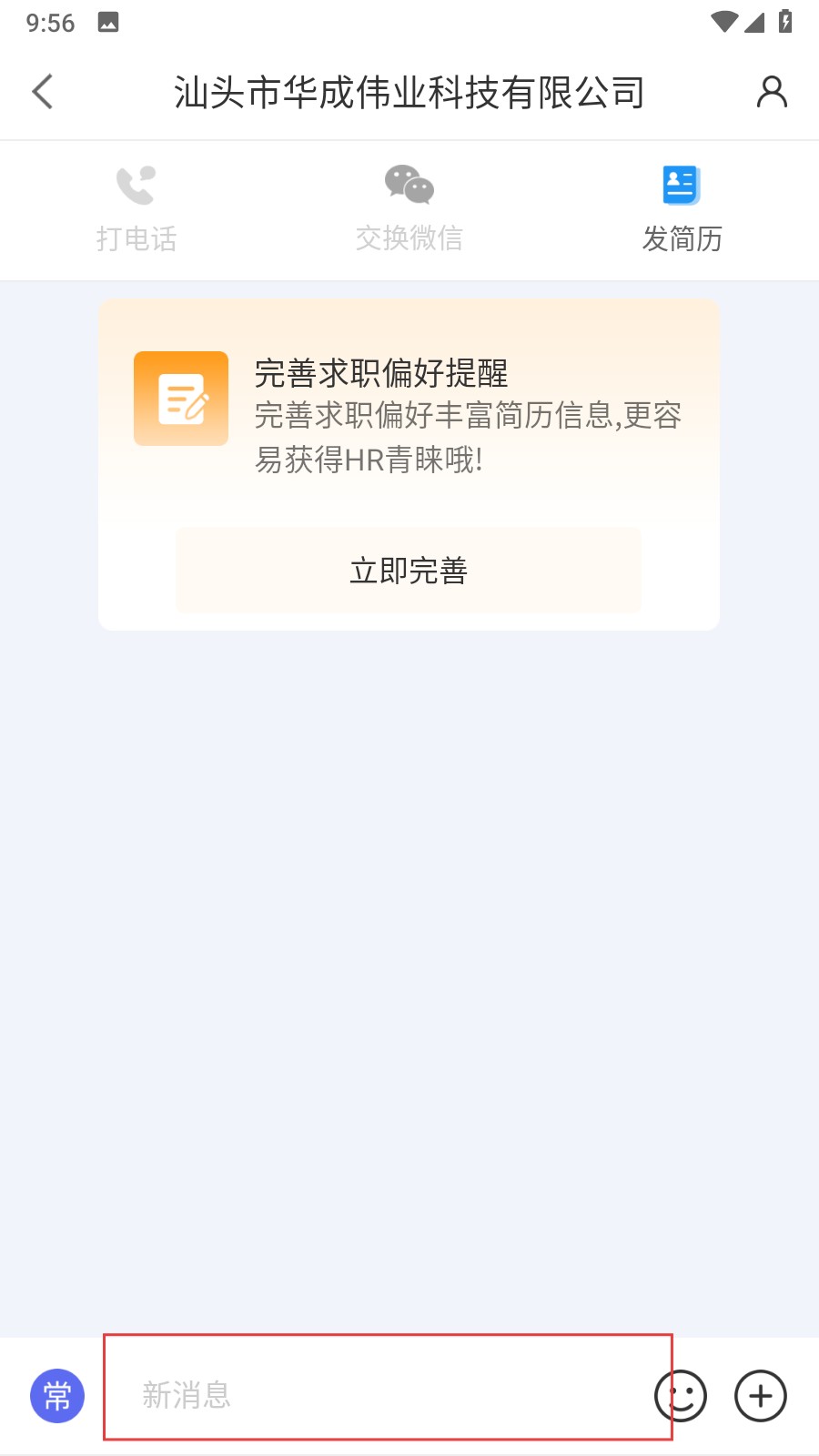Open the 完善求职偏好提醒 card
Viewport: 819px width, 1456px height.
pyautogui.click(x=409, y=414)
